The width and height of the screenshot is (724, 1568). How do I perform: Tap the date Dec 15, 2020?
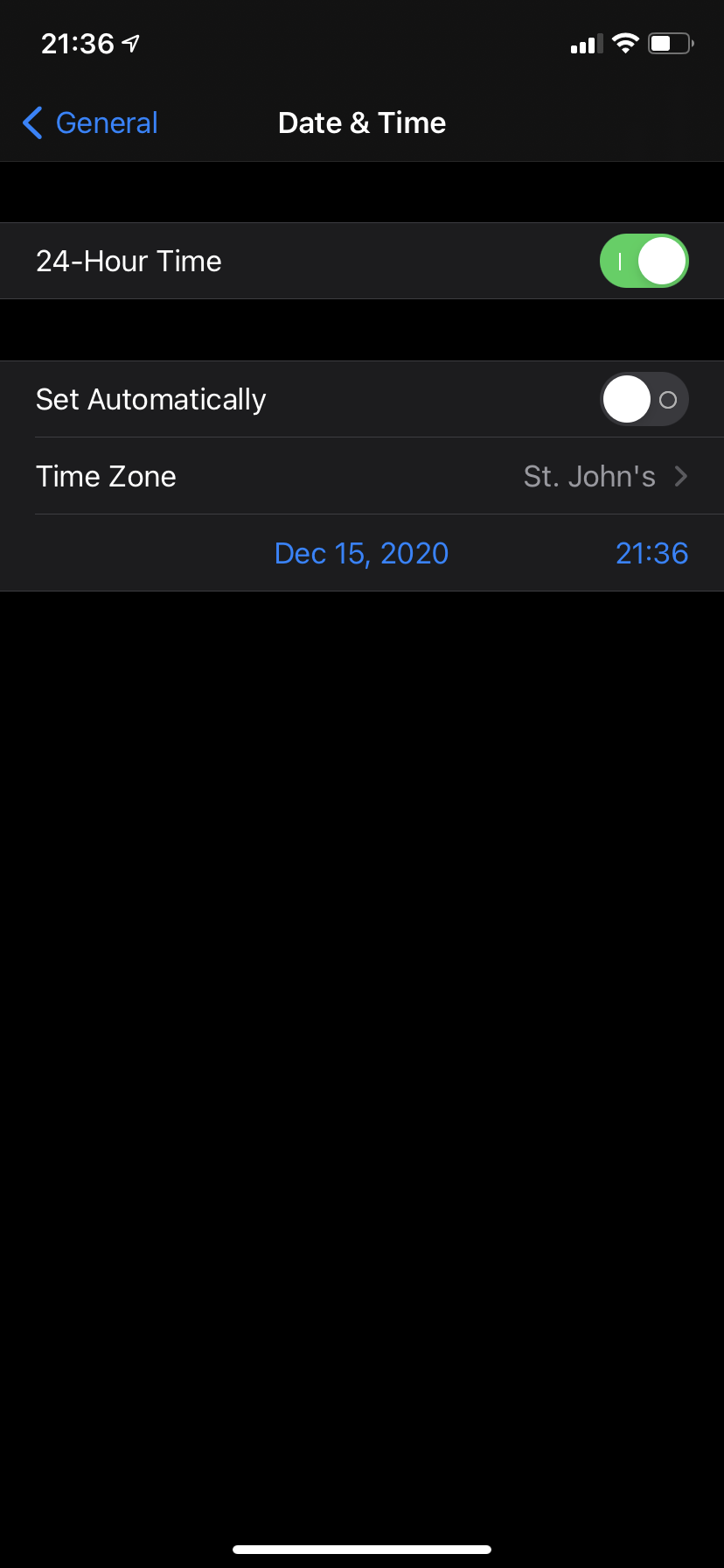pos(361,553)
